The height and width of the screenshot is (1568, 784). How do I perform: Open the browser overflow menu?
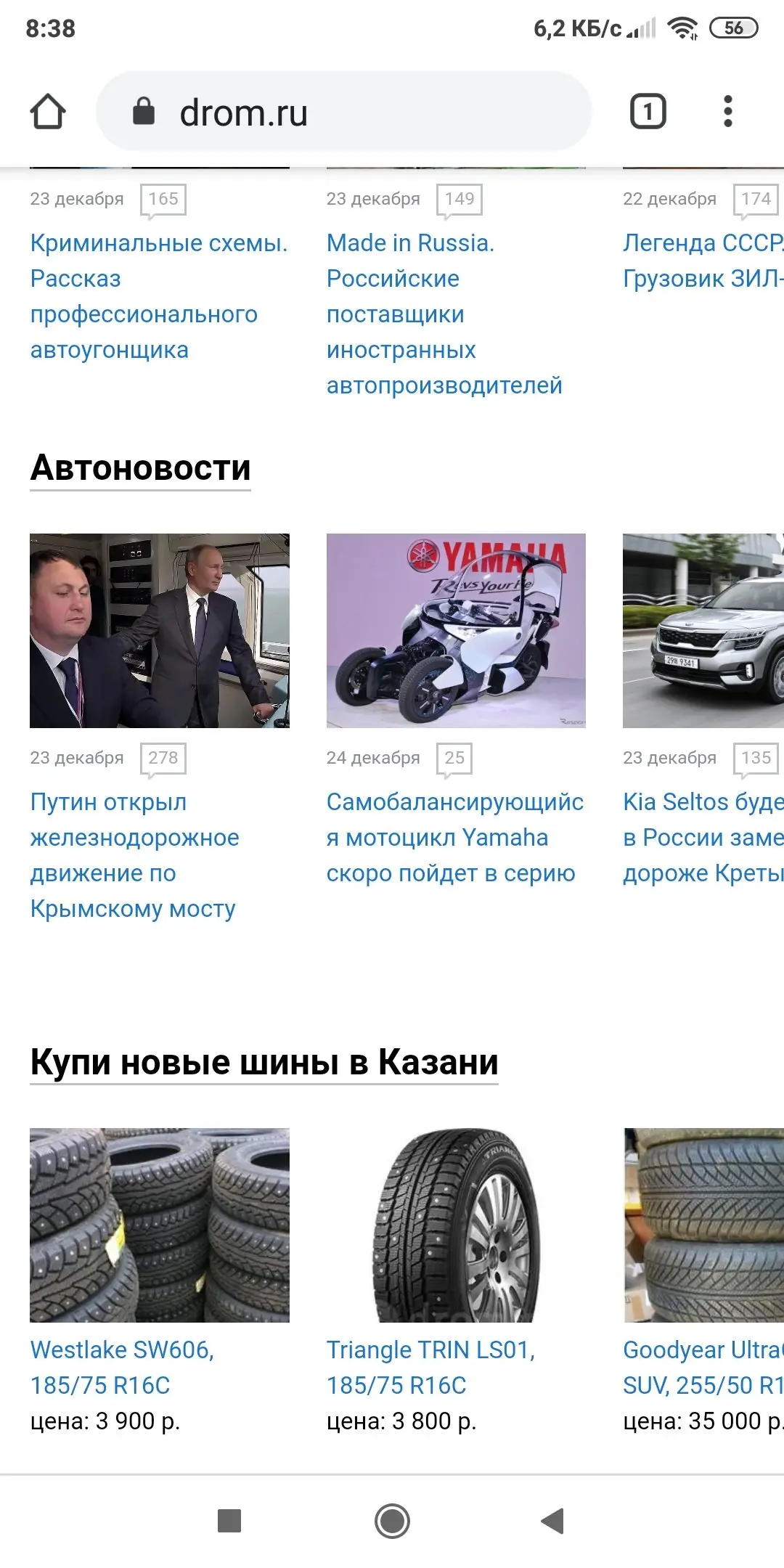pos(728,112)
